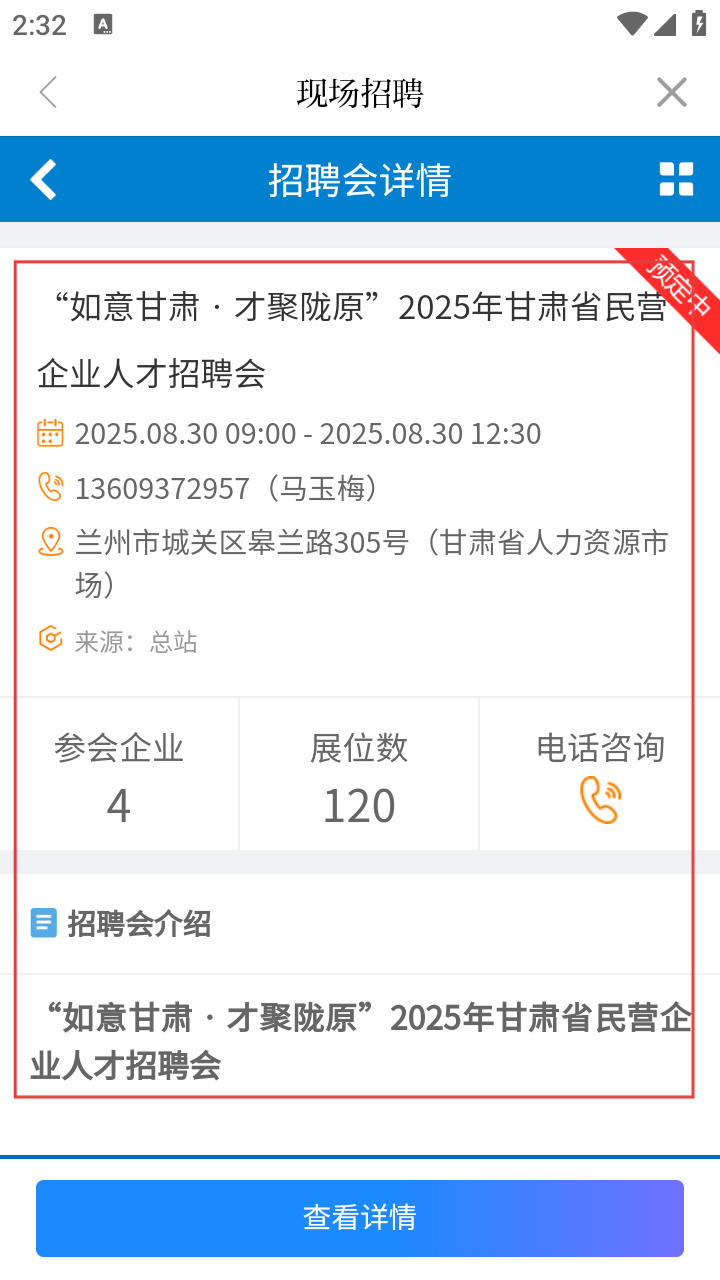This screenshot has width=720, height=1280.
Task: Call via the 电话咨询 phone icon
Action: point(600,801)
